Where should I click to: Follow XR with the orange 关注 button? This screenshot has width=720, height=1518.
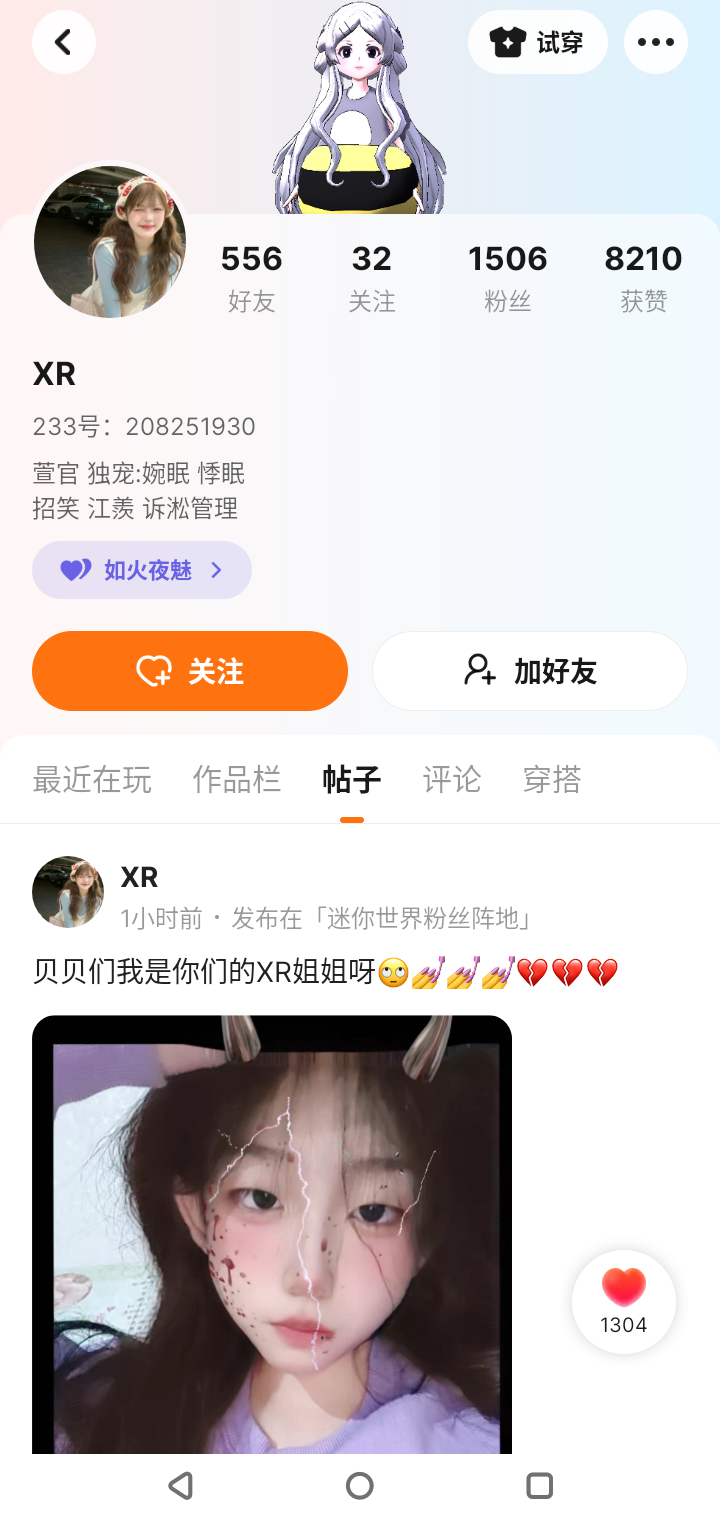pyautogui.click(x=190, y=671)
